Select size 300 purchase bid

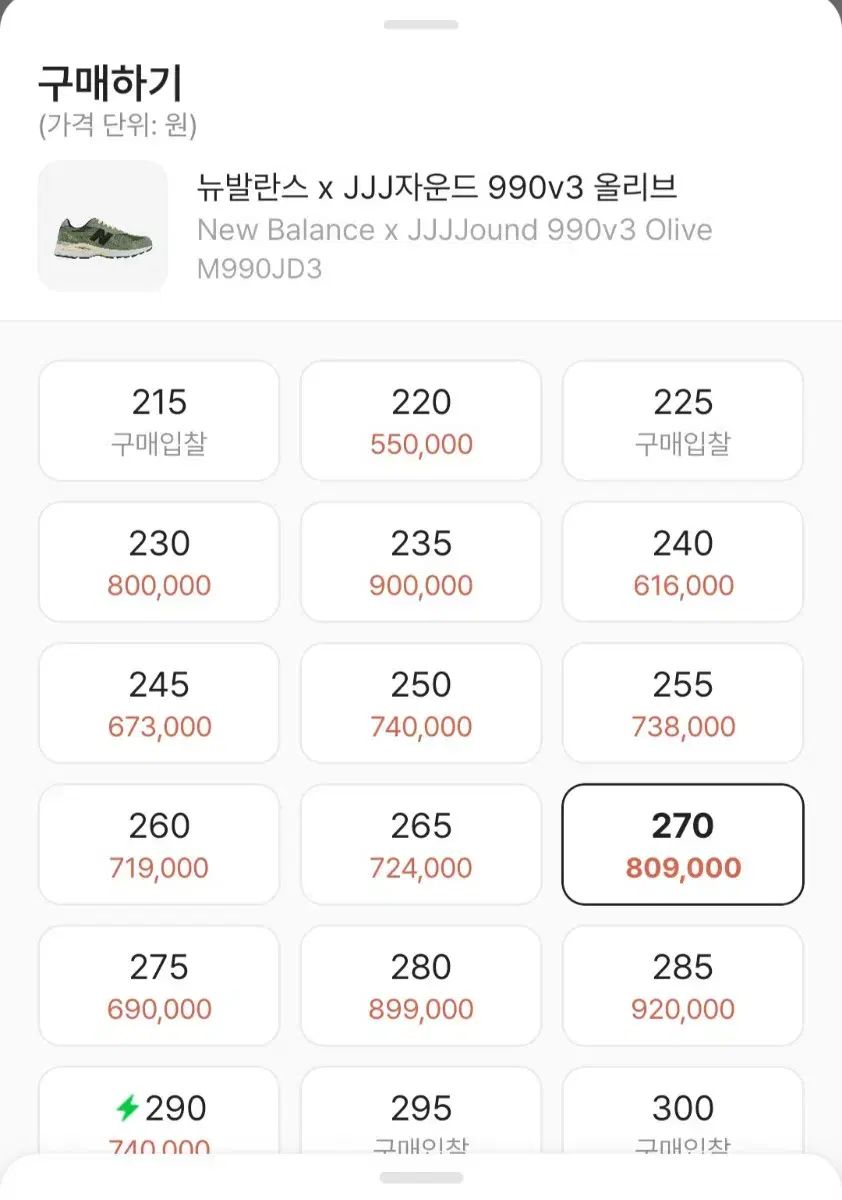coord(683,1112)
